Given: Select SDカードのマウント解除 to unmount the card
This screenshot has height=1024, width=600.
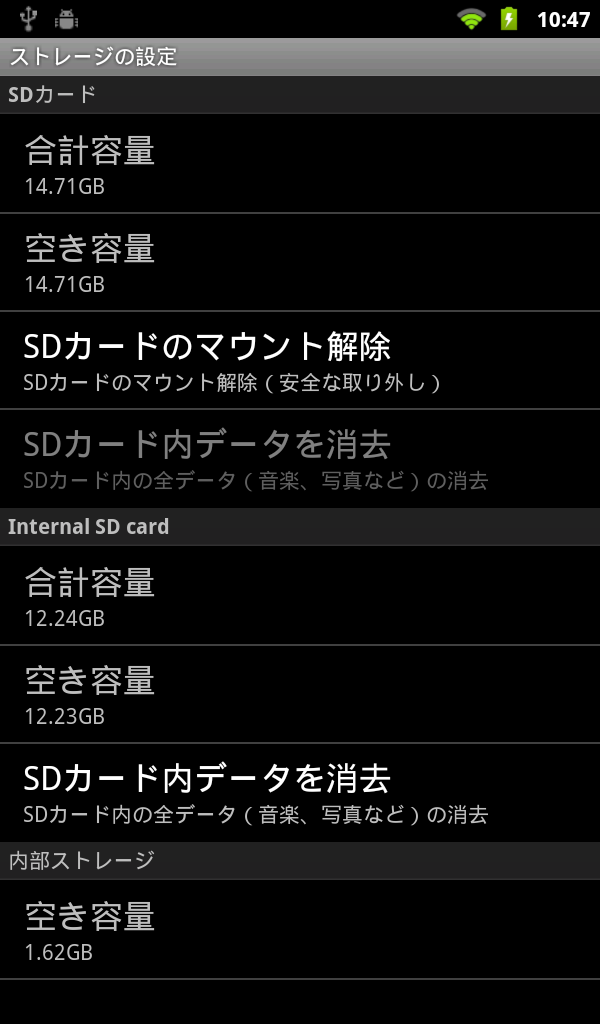Looking at the screenshot, I should click(x=300, y=361).
